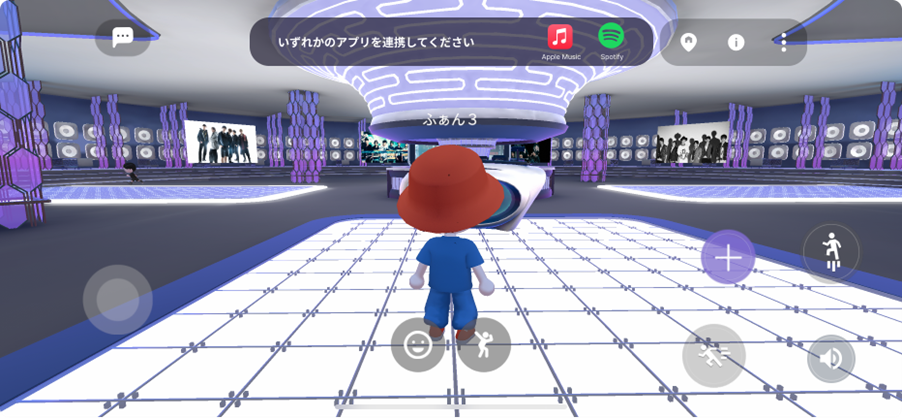Make the avatar jump
902x418 pixels.
pos(830,250)
